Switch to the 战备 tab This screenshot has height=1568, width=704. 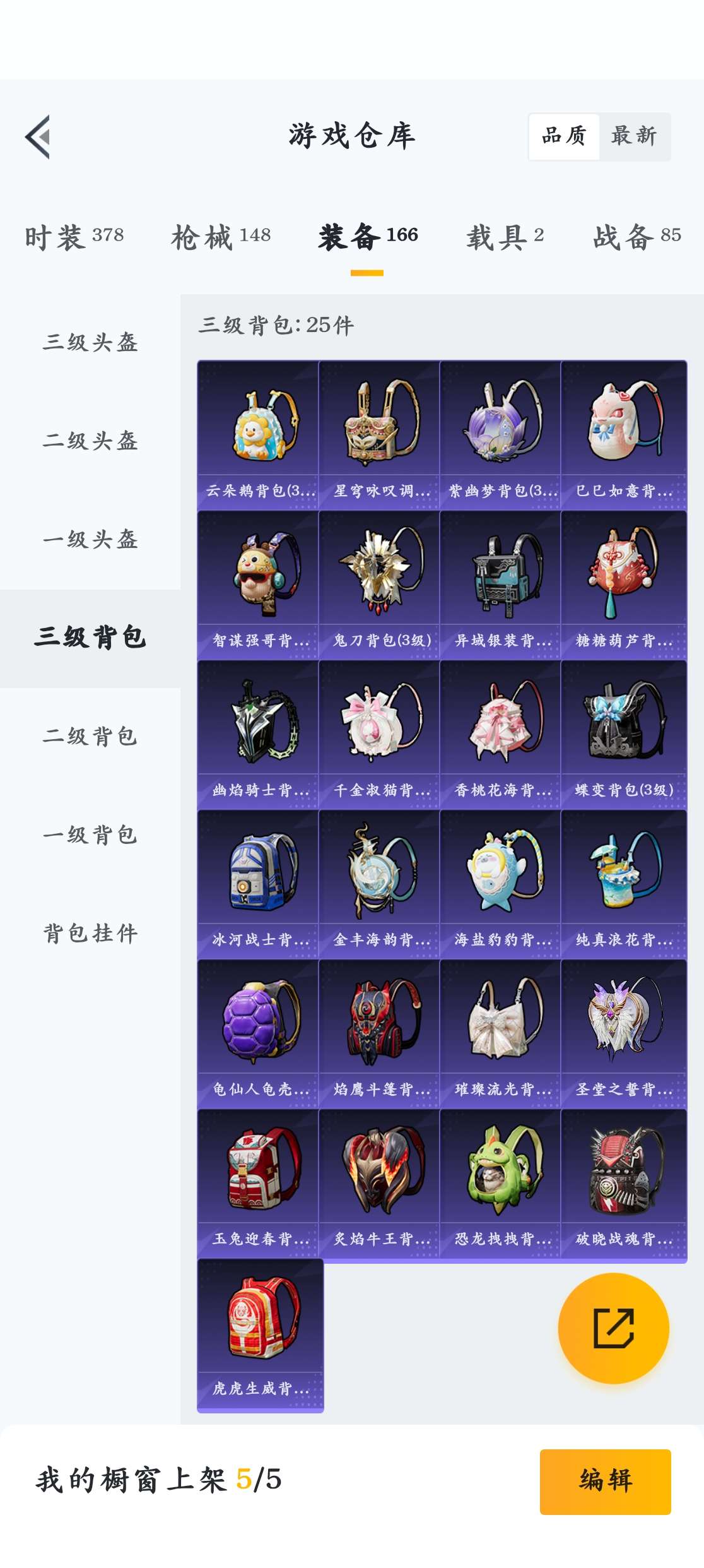tap(637, 237)
